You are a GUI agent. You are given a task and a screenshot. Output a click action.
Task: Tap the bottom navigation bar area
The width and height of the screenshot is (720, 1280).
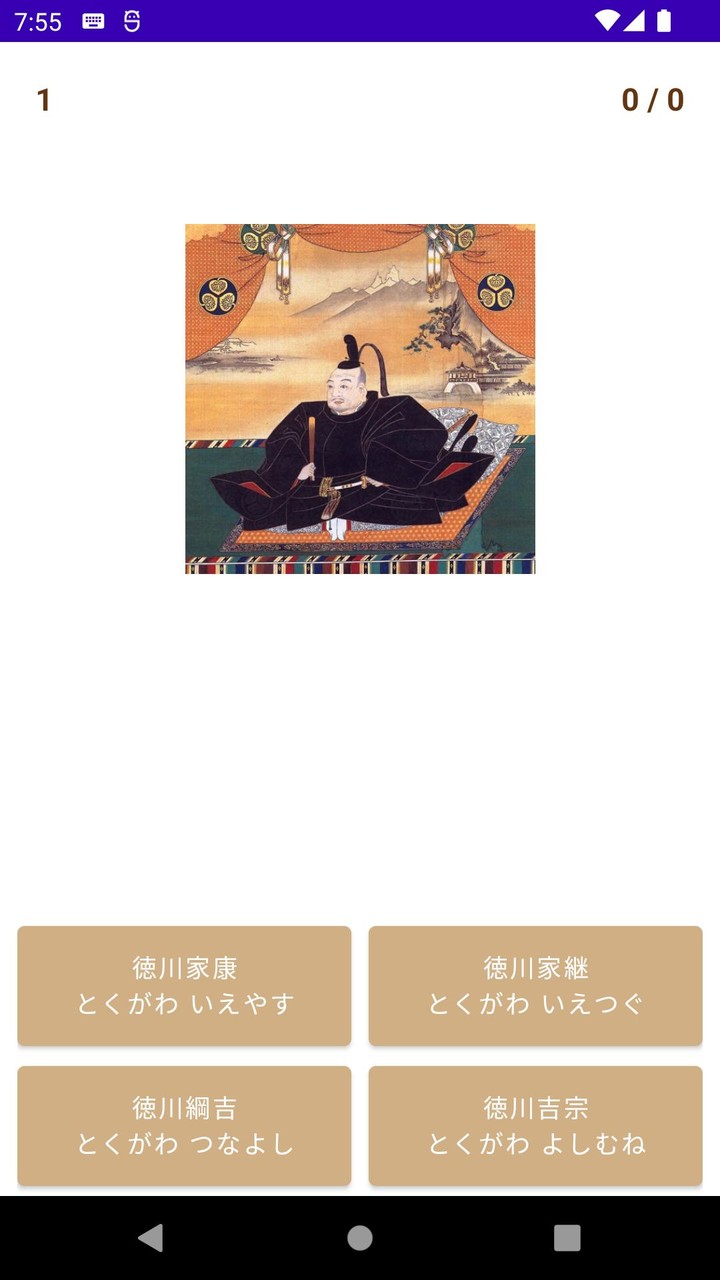[x=360, y=1237]
